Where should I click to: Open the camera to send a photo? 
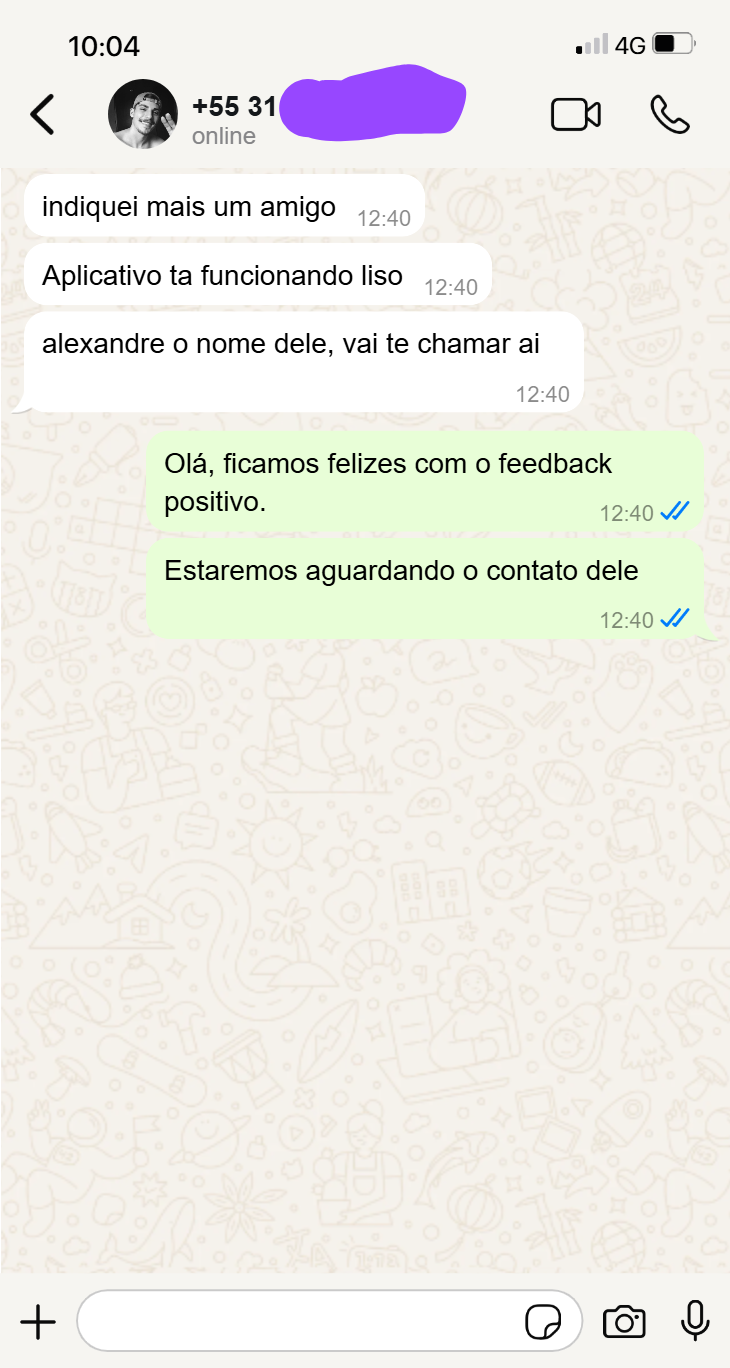624,1320
